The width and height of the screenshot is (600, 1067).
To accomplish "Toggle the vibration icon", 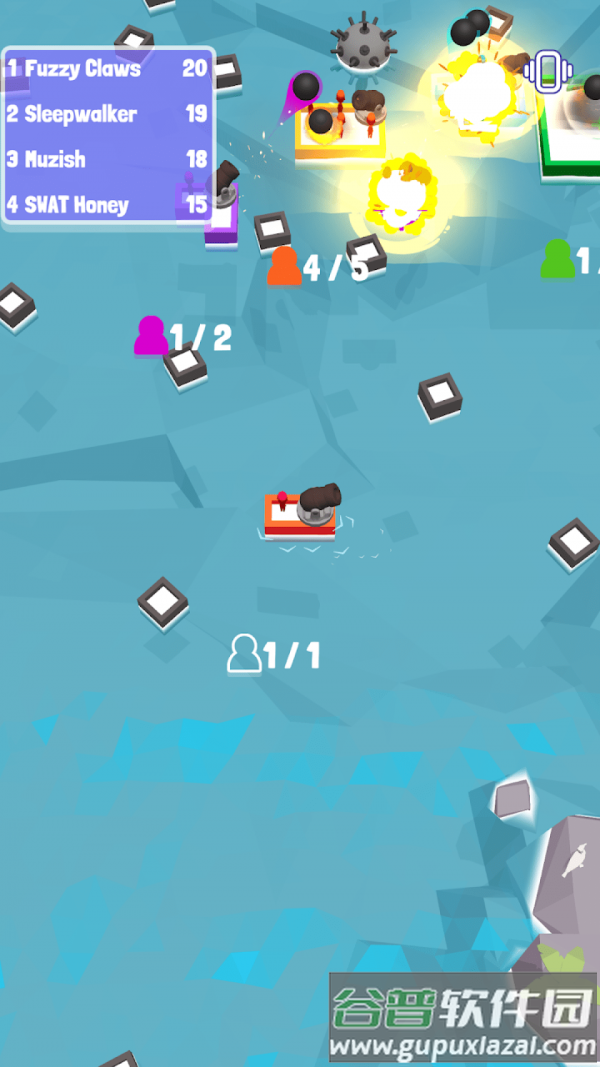I will coord(547,72).
